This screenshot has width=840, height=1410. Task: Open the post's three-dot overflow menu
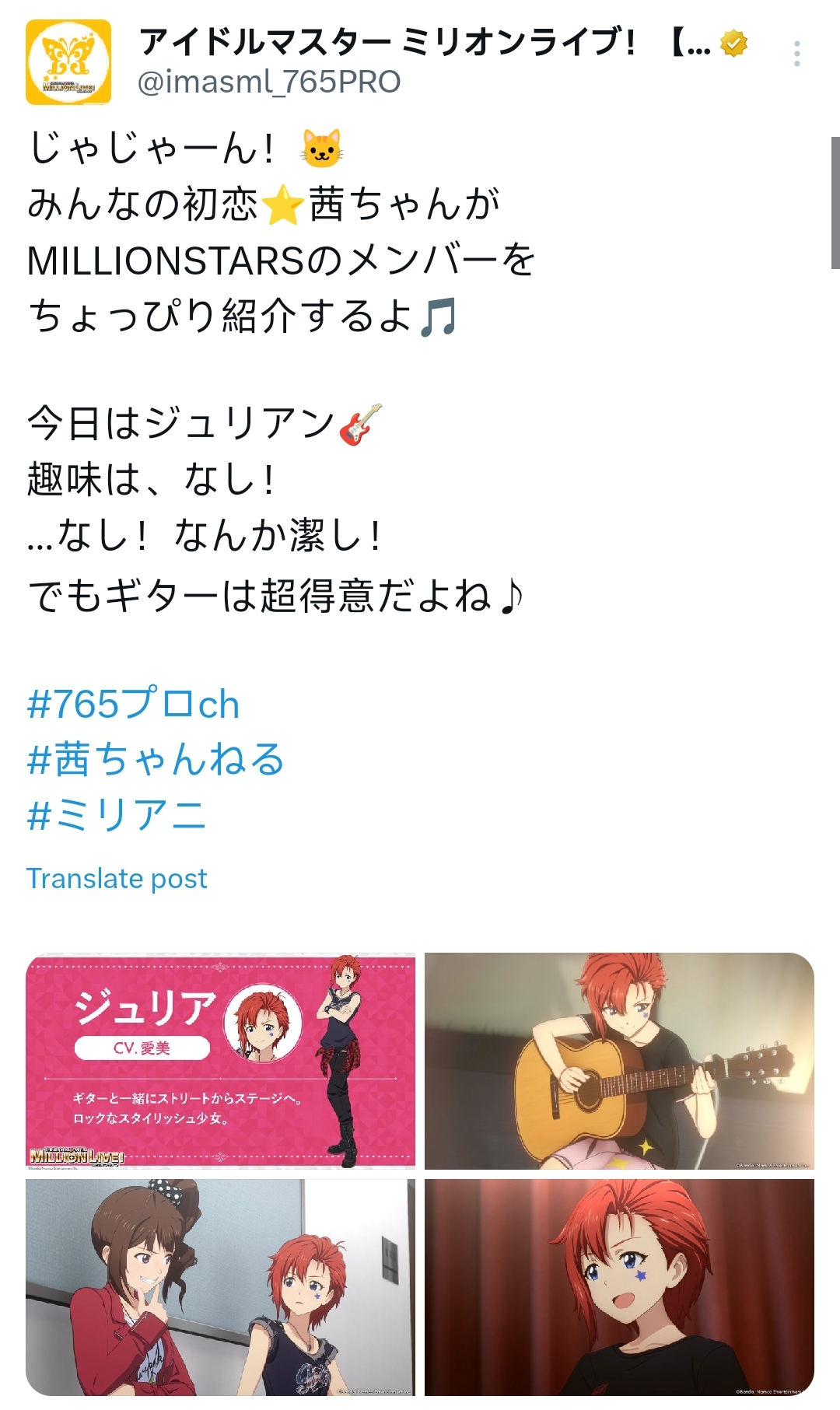(x=796, y=54)
